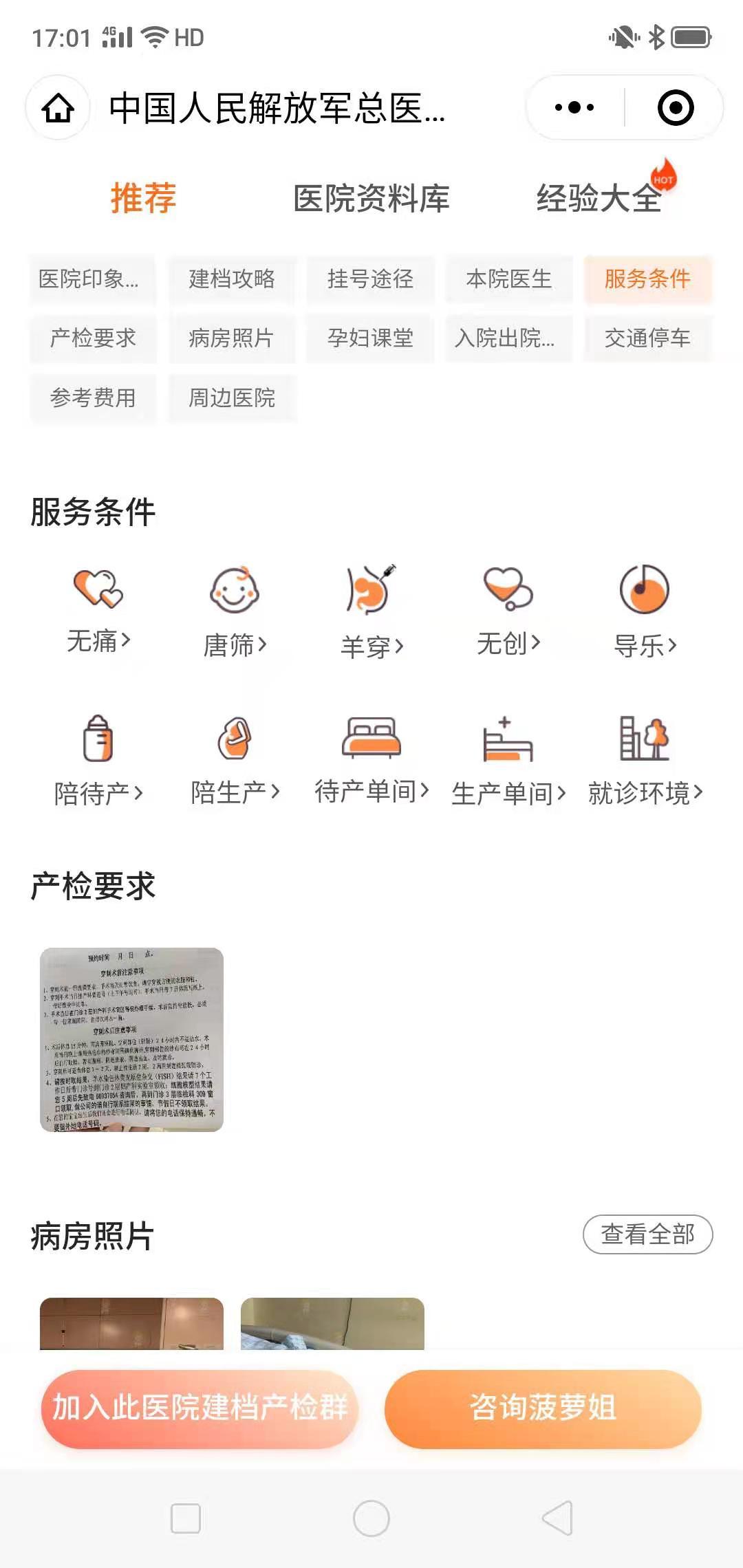The image size is (743, 1568).
Task: Select the 建档攻略 chip
Action: pos(232,279)
